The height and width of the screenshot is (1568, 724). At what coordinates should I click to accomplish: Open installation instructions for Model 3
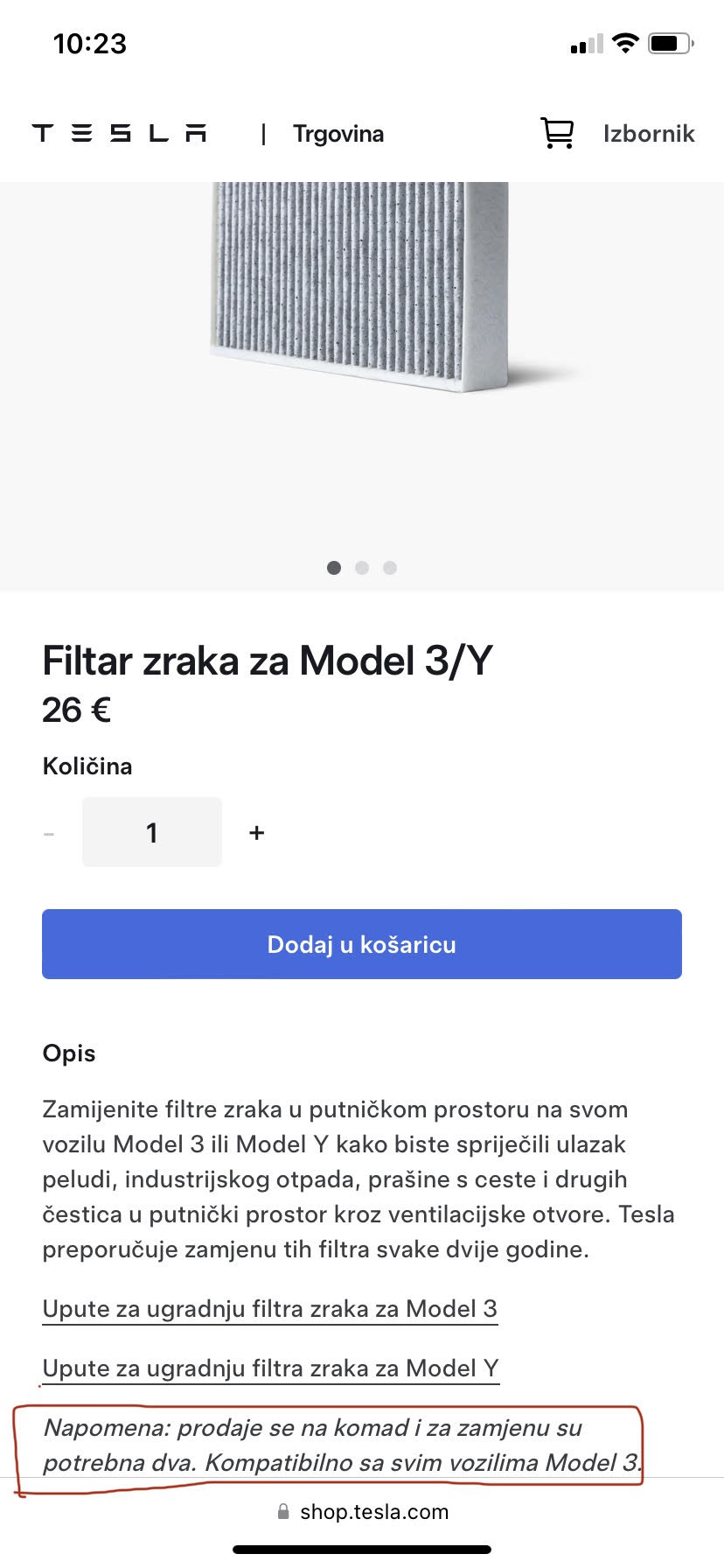270,1309
